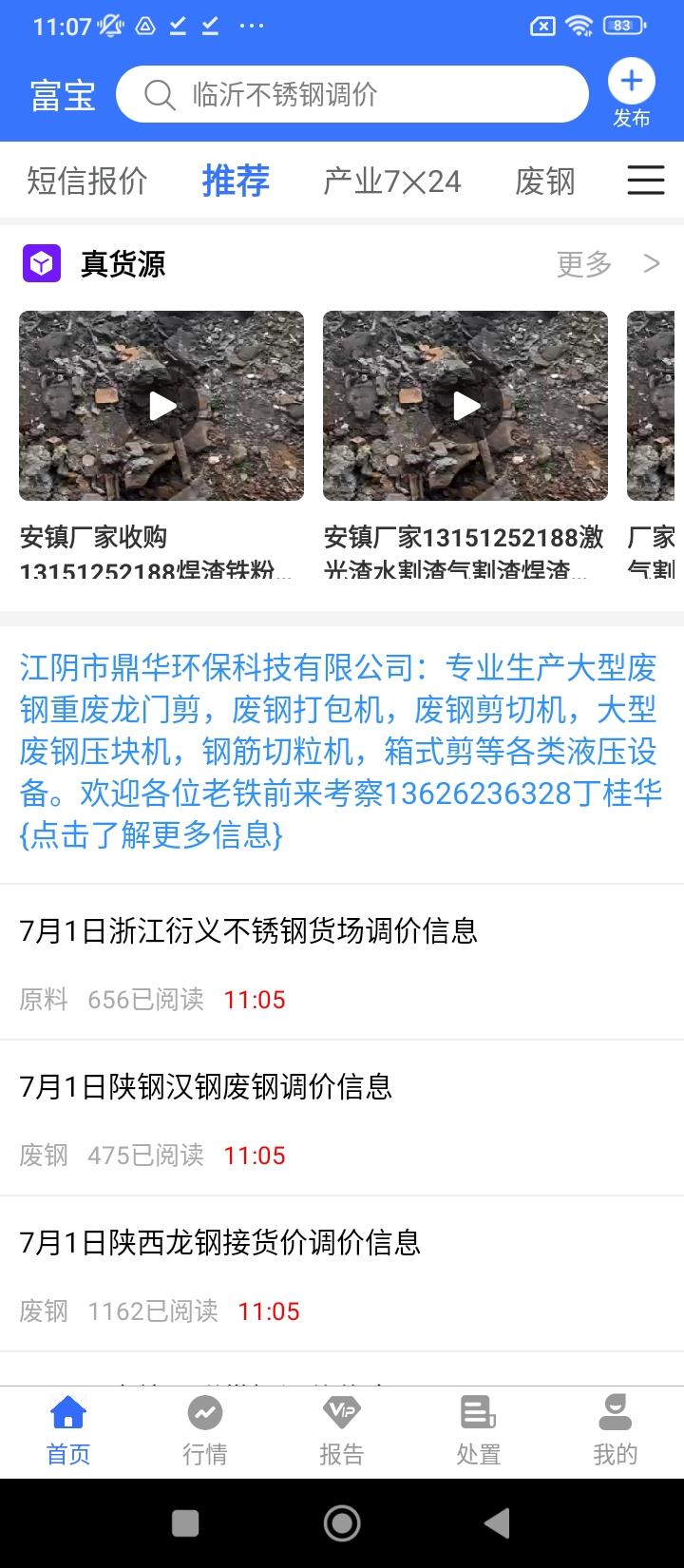Open the 我的 profile tab

click(x=615, y=1431)
